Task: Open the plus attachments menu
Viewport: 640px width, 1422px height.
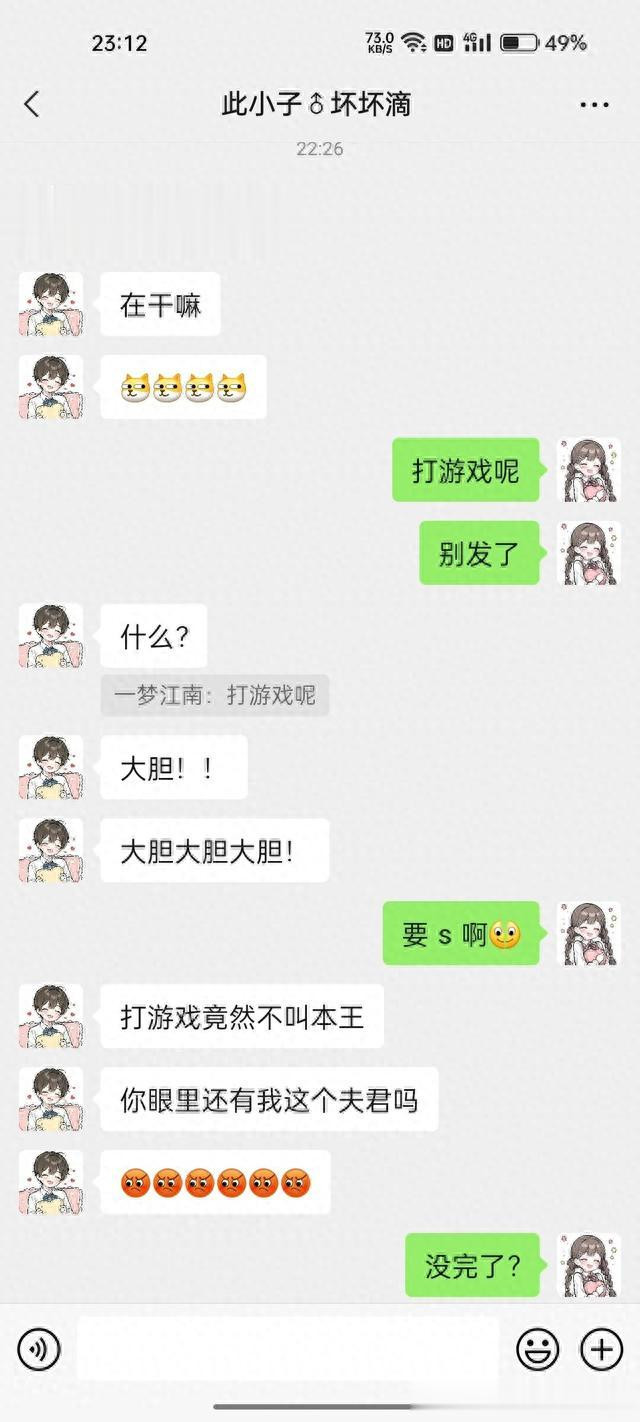Action: point(601,1351)
